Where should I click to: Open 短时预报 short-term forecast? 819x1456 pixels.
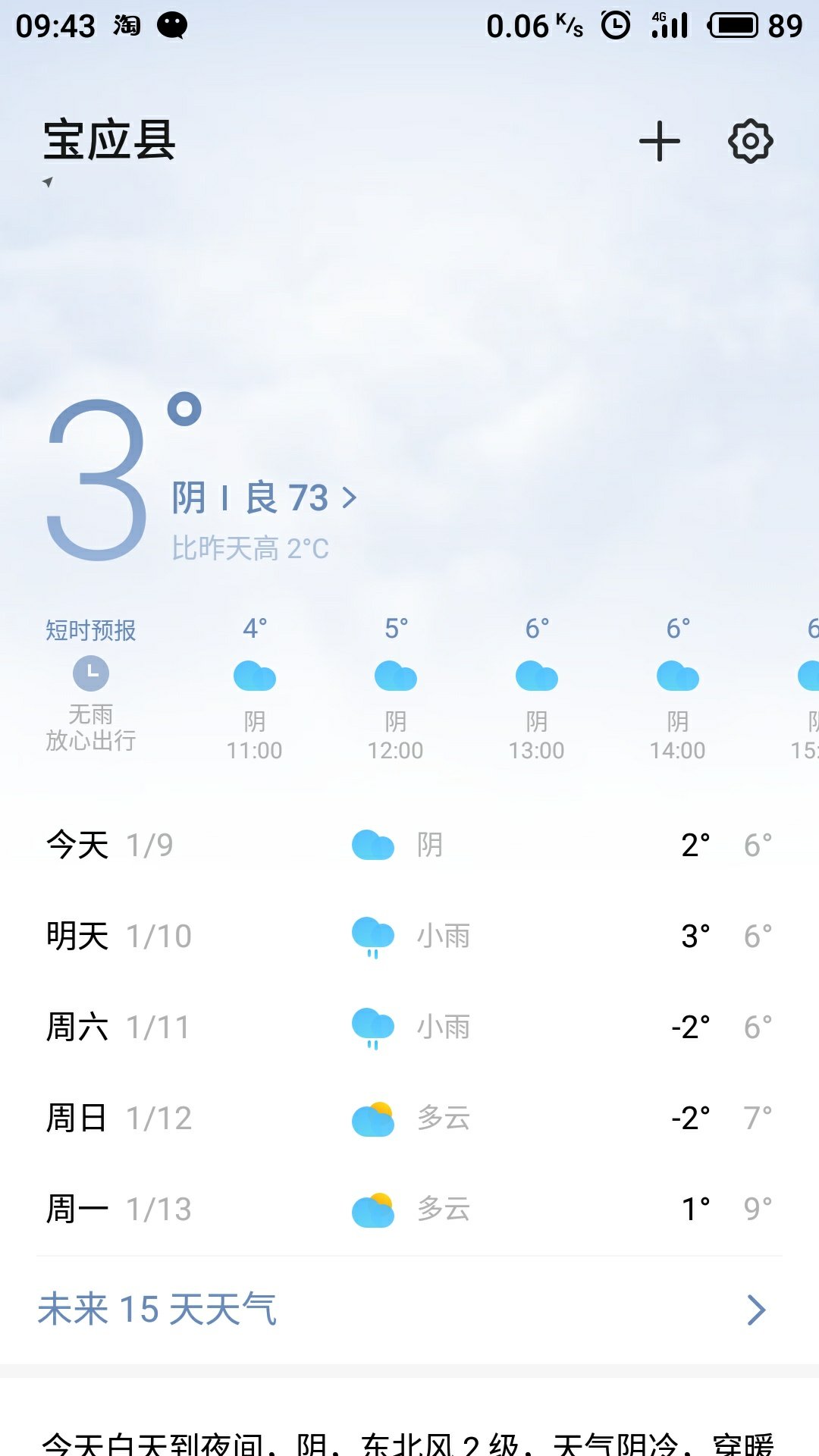pyautogui.click(x=91, y=684)
